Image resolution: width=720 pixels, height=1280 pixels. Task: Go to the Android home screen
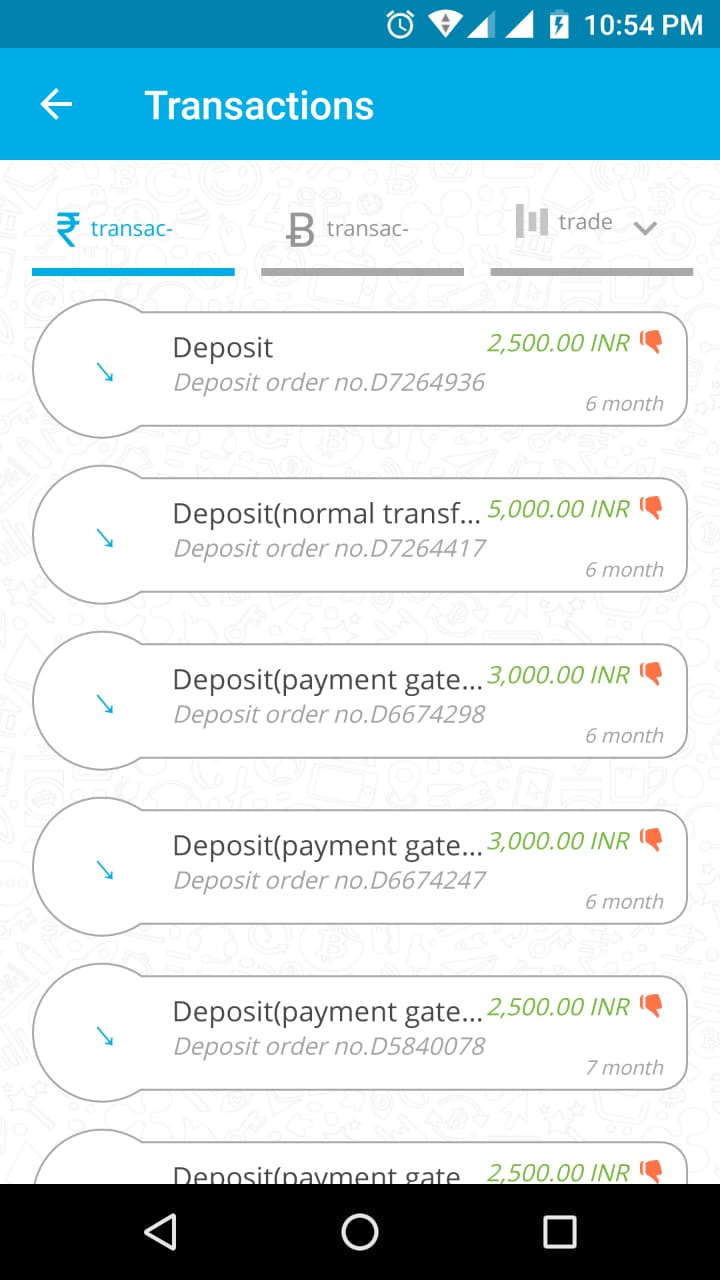click(x=360, y=1232)
